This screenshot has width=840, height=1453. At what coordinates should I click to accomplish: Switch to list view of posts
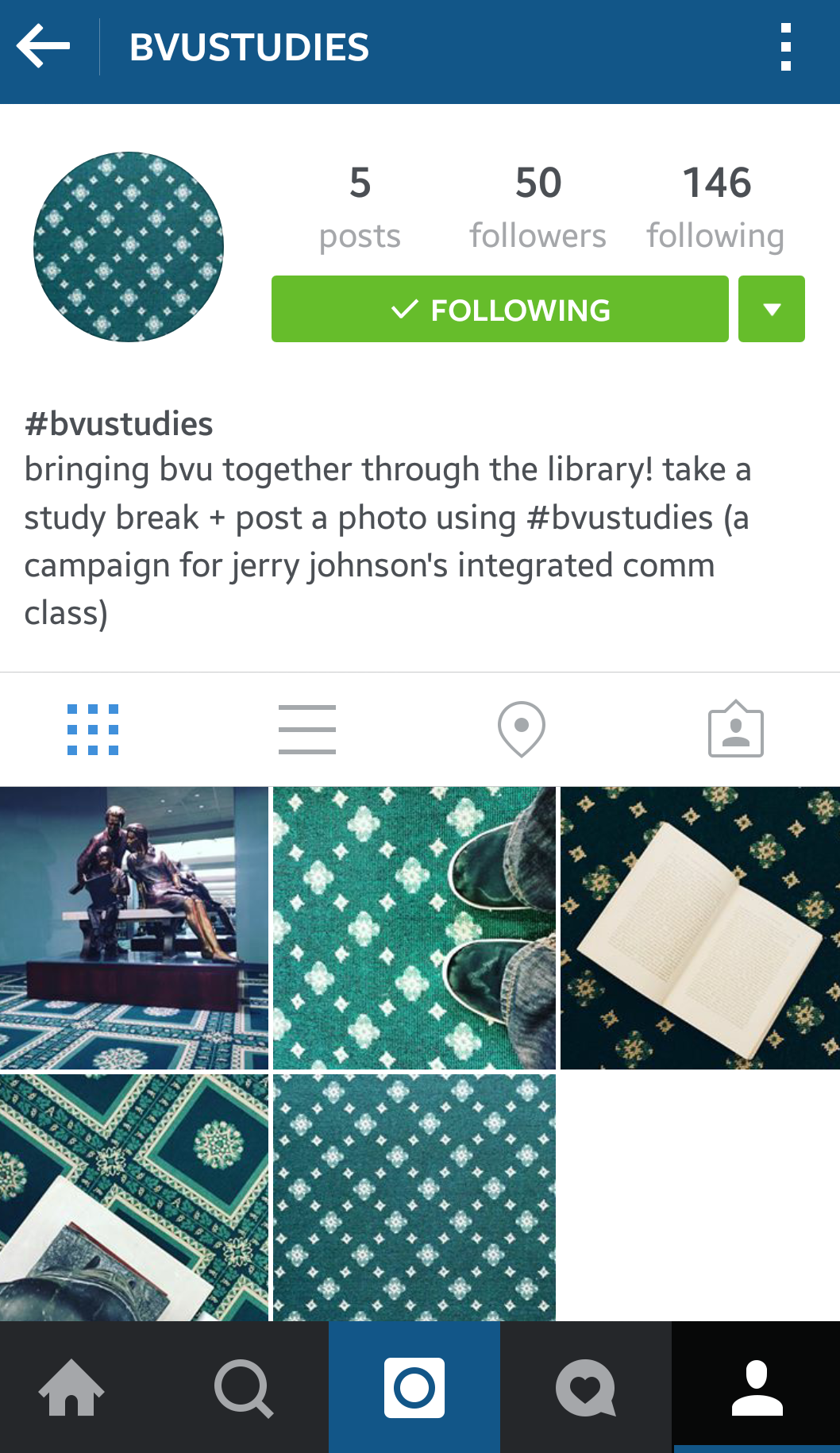click(307, 729)
